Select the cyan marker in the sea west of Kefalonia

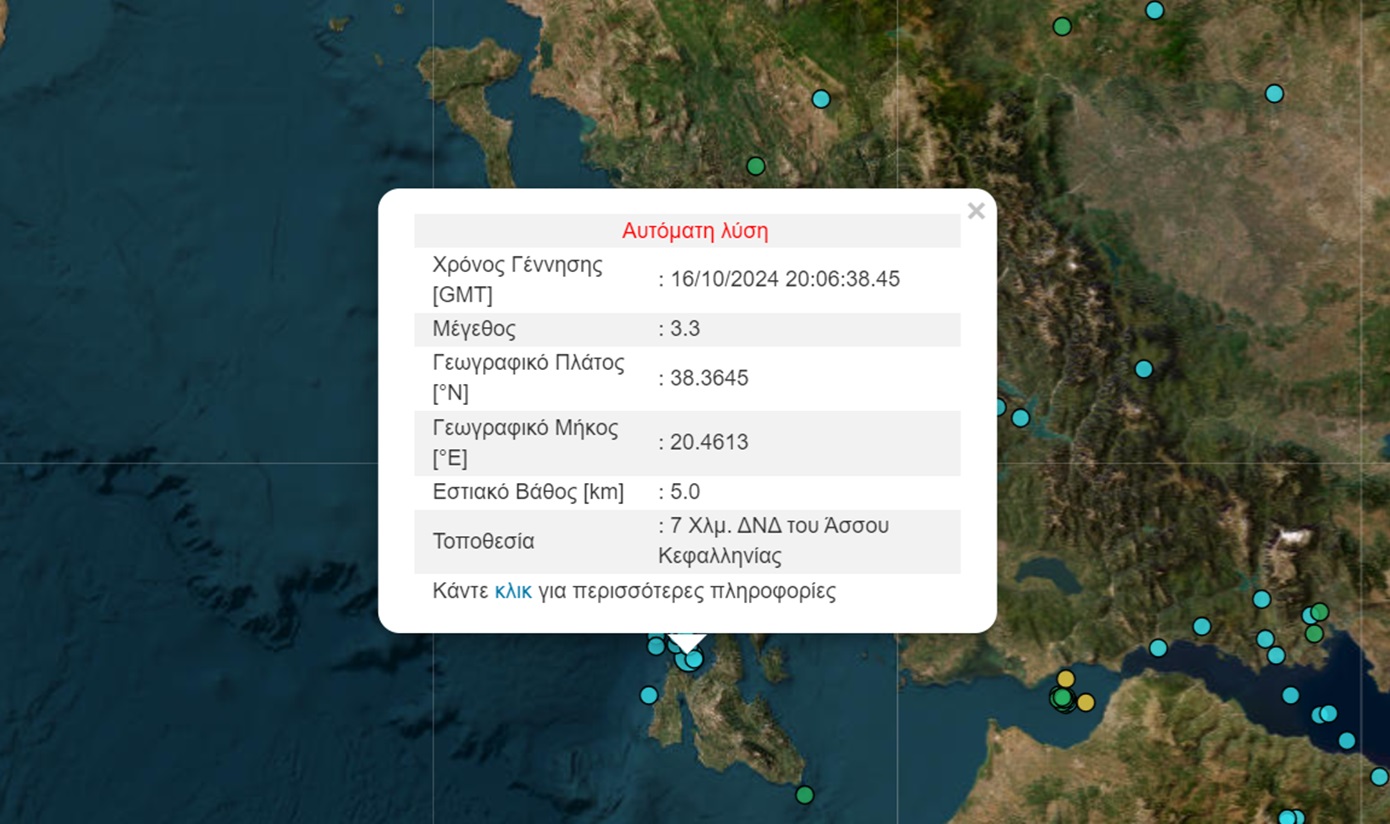pyautogui.click(x=649, y=695)
